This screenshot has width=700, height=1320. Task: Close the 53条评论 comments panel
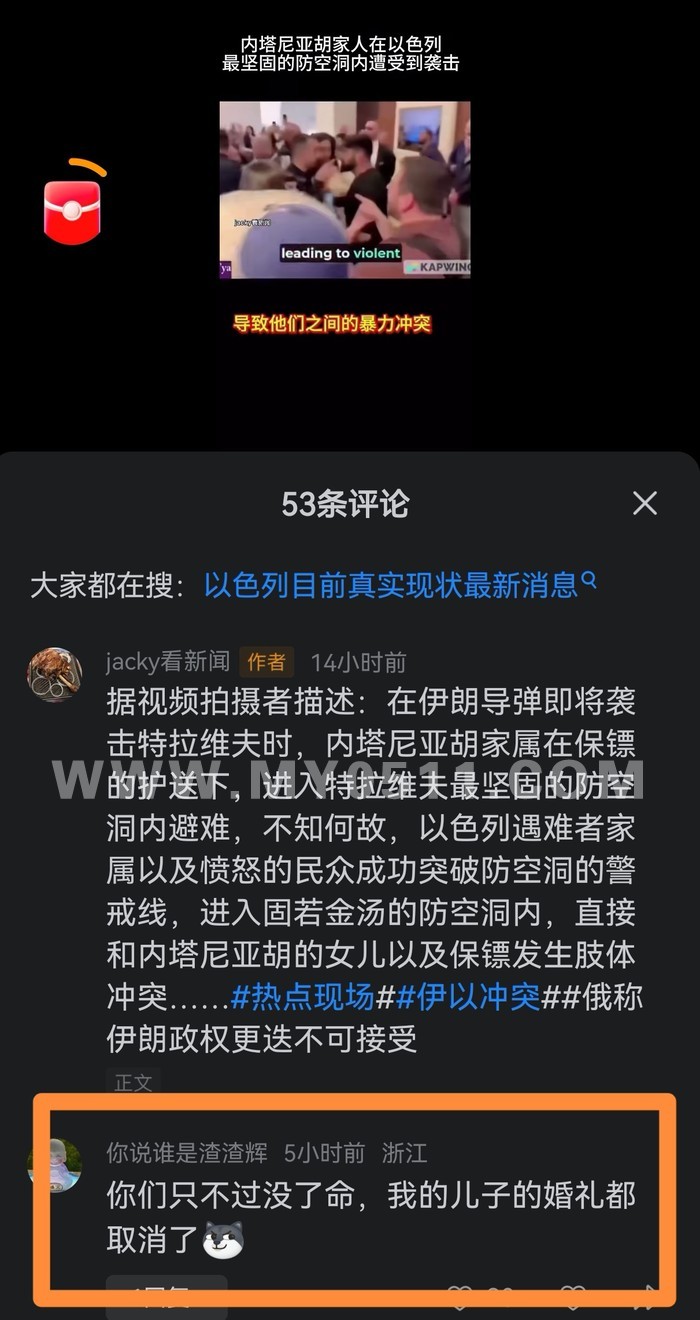tap(645, 503)
